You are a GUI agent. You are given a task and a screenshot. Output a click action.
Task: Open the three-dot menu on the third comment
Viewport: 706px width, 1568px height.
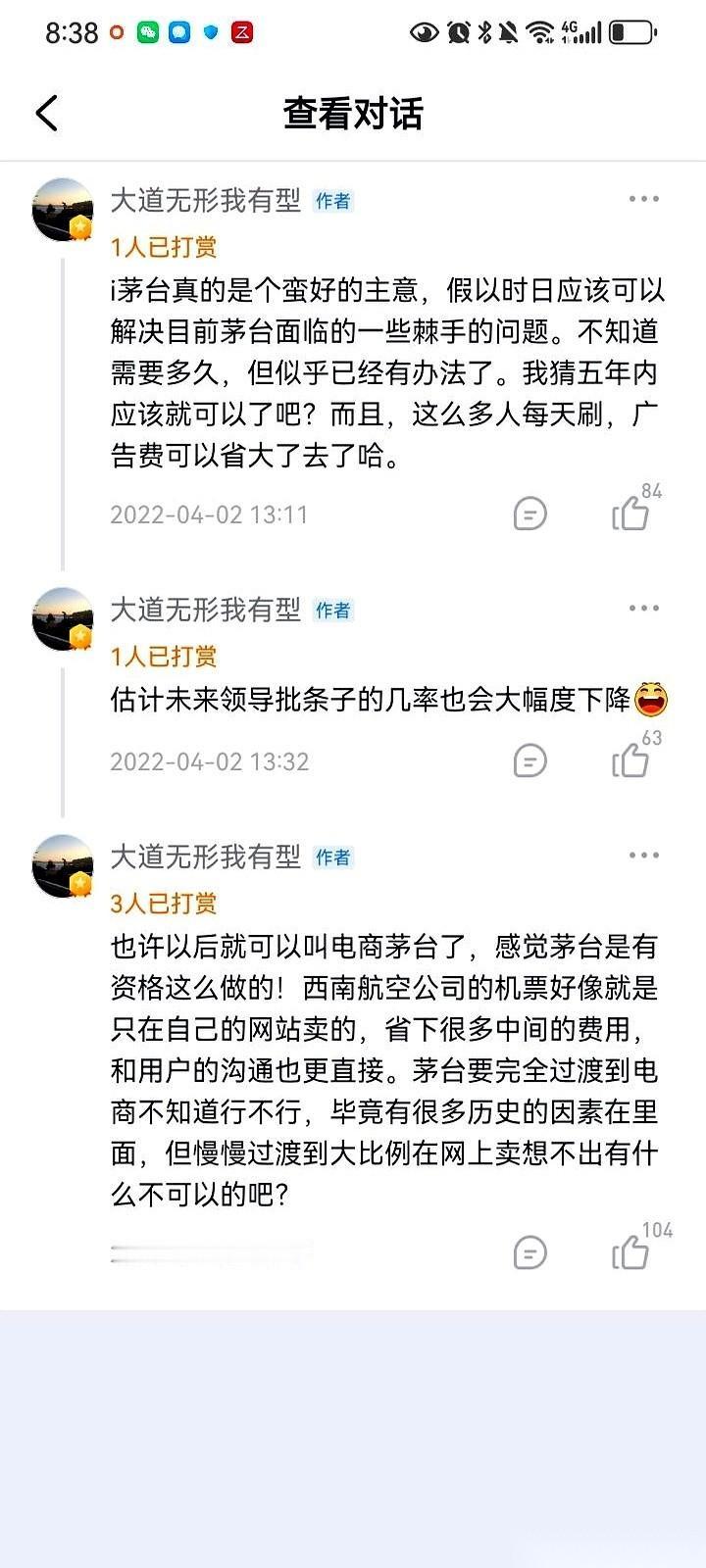click(x=642, y=855)
